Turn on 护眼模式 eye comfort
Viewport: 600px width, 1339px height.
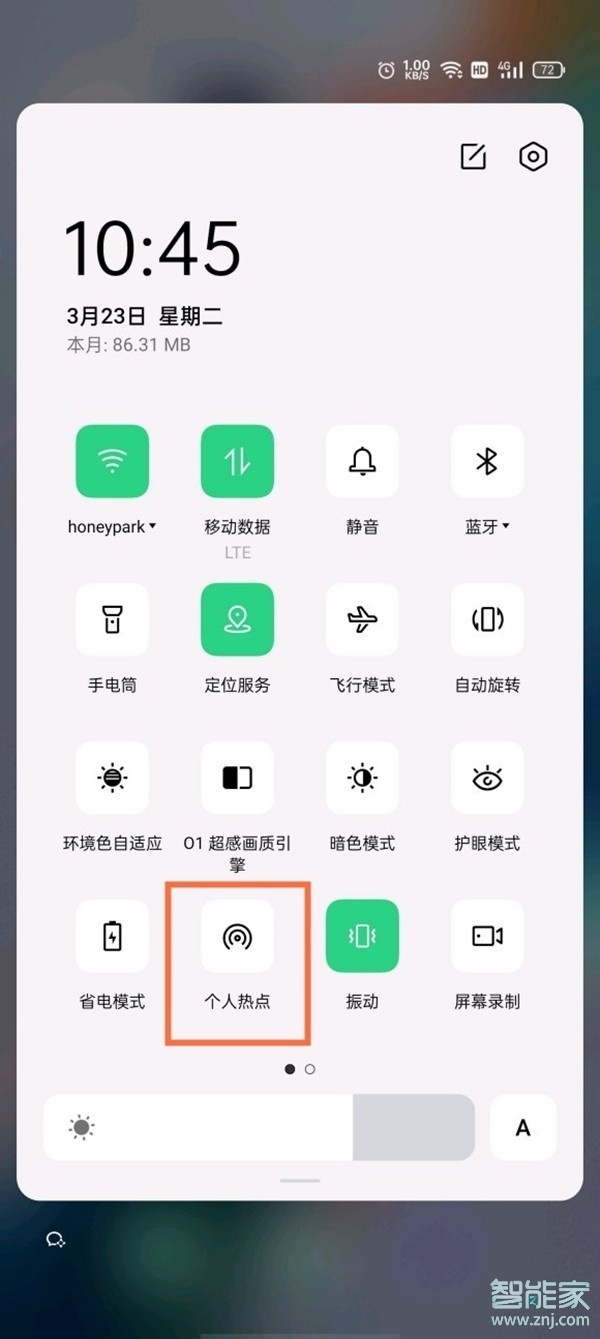pyautogui.click(x=487, y=777)
